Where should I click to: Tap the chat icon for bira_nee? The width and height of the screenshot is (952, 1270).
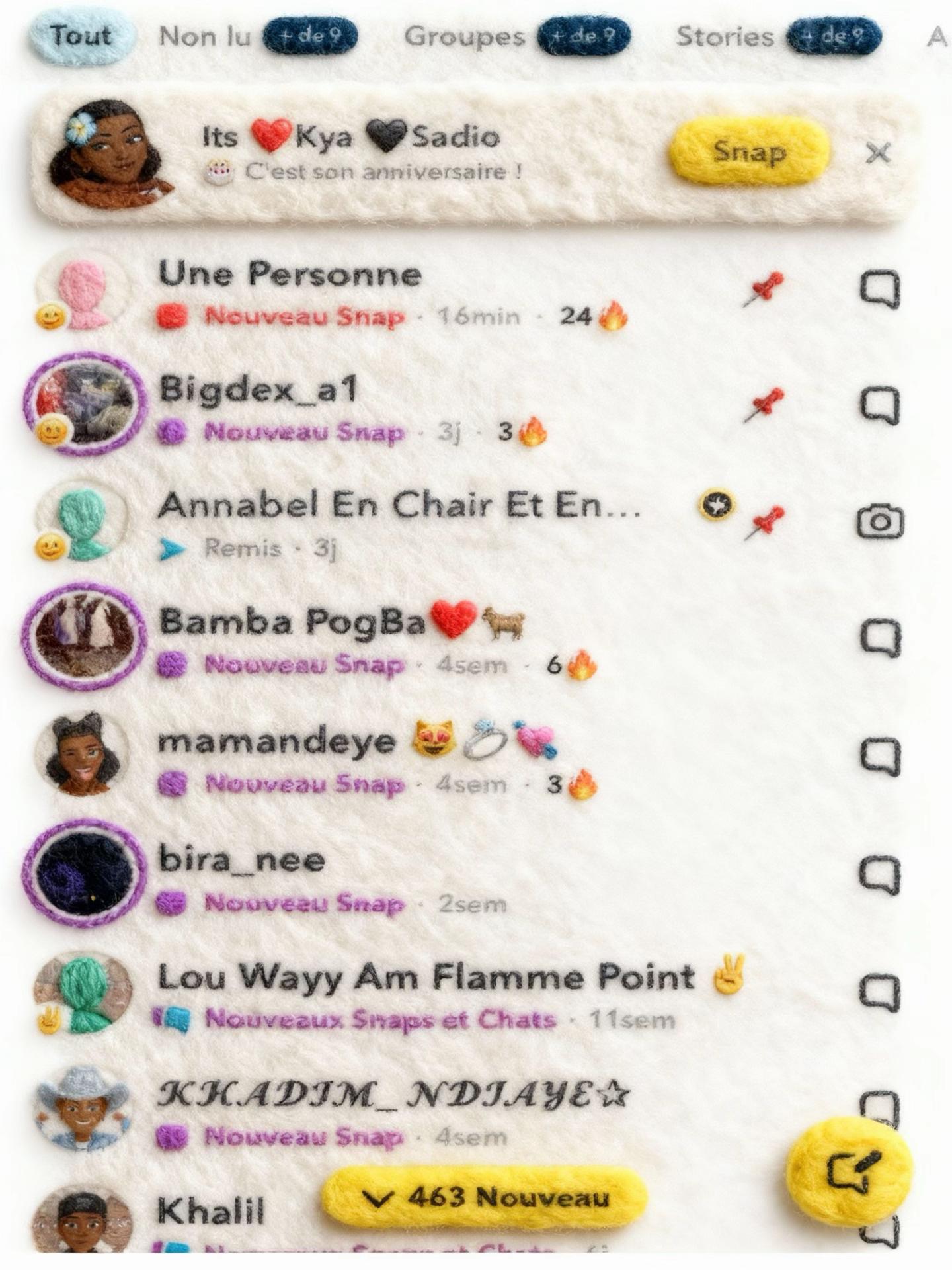coord(880,874)
